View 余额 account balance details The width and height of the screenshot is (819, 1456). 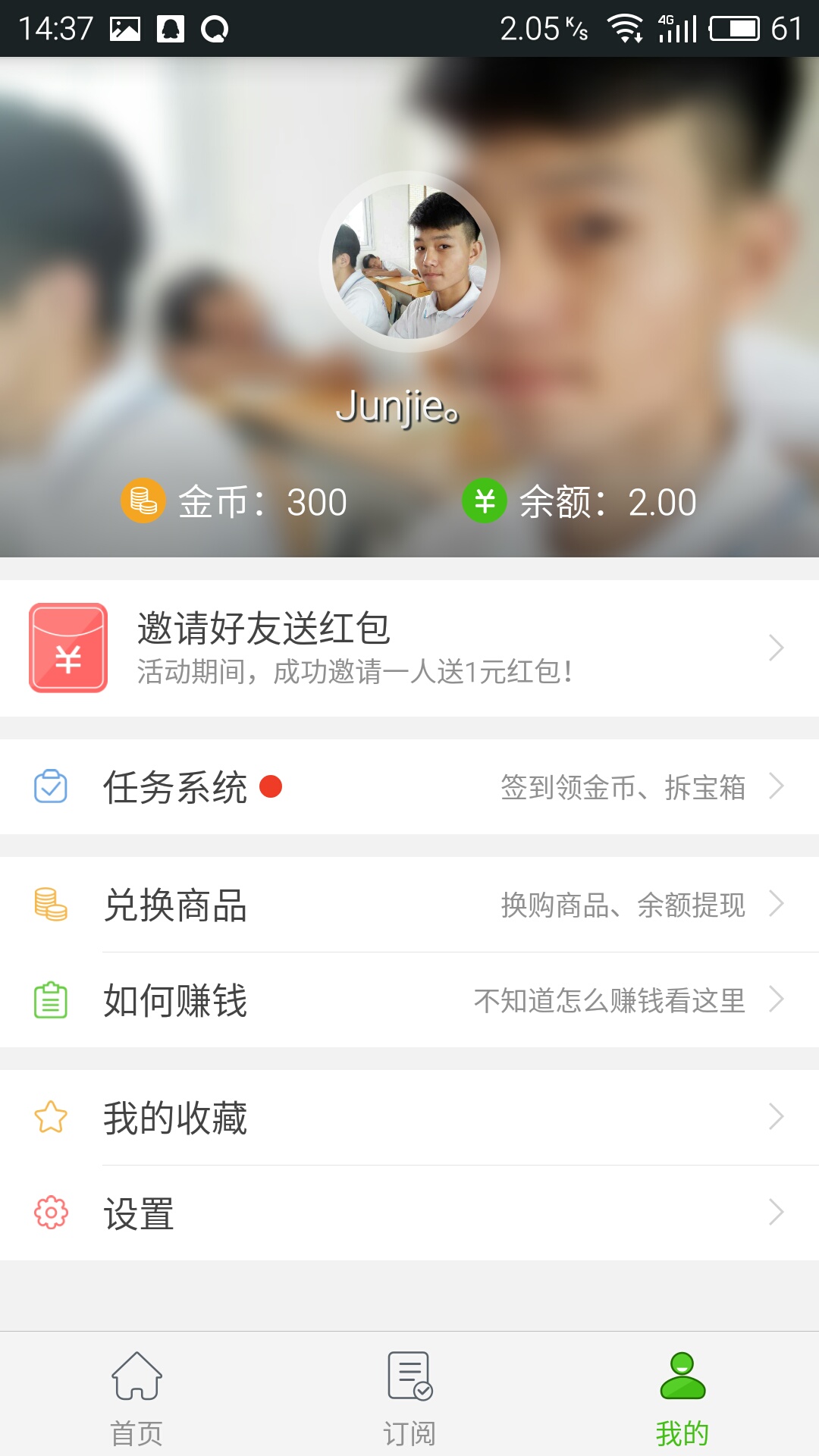click(580, 502)
